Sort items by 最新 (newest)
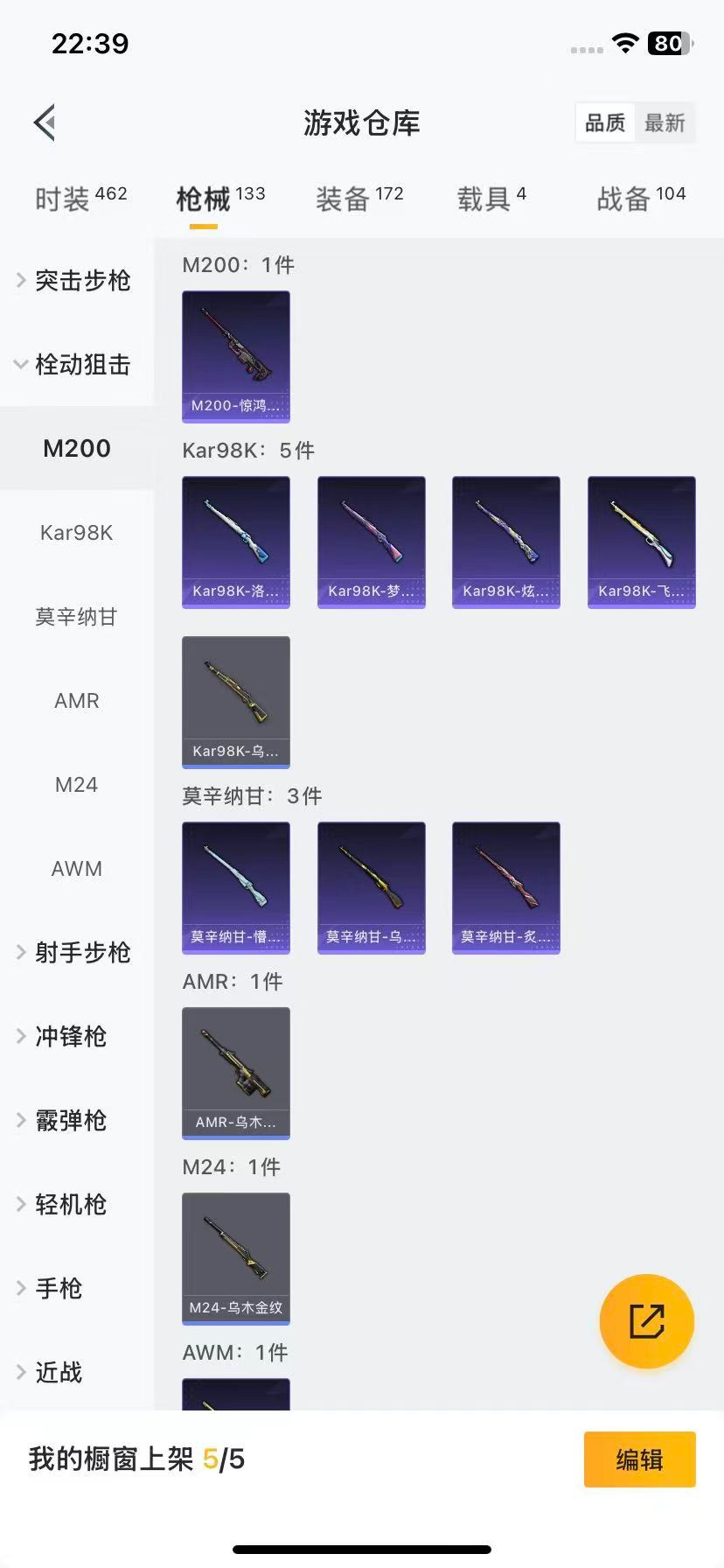The height and width of the screenshot is (1568, 724). [665, 122]
